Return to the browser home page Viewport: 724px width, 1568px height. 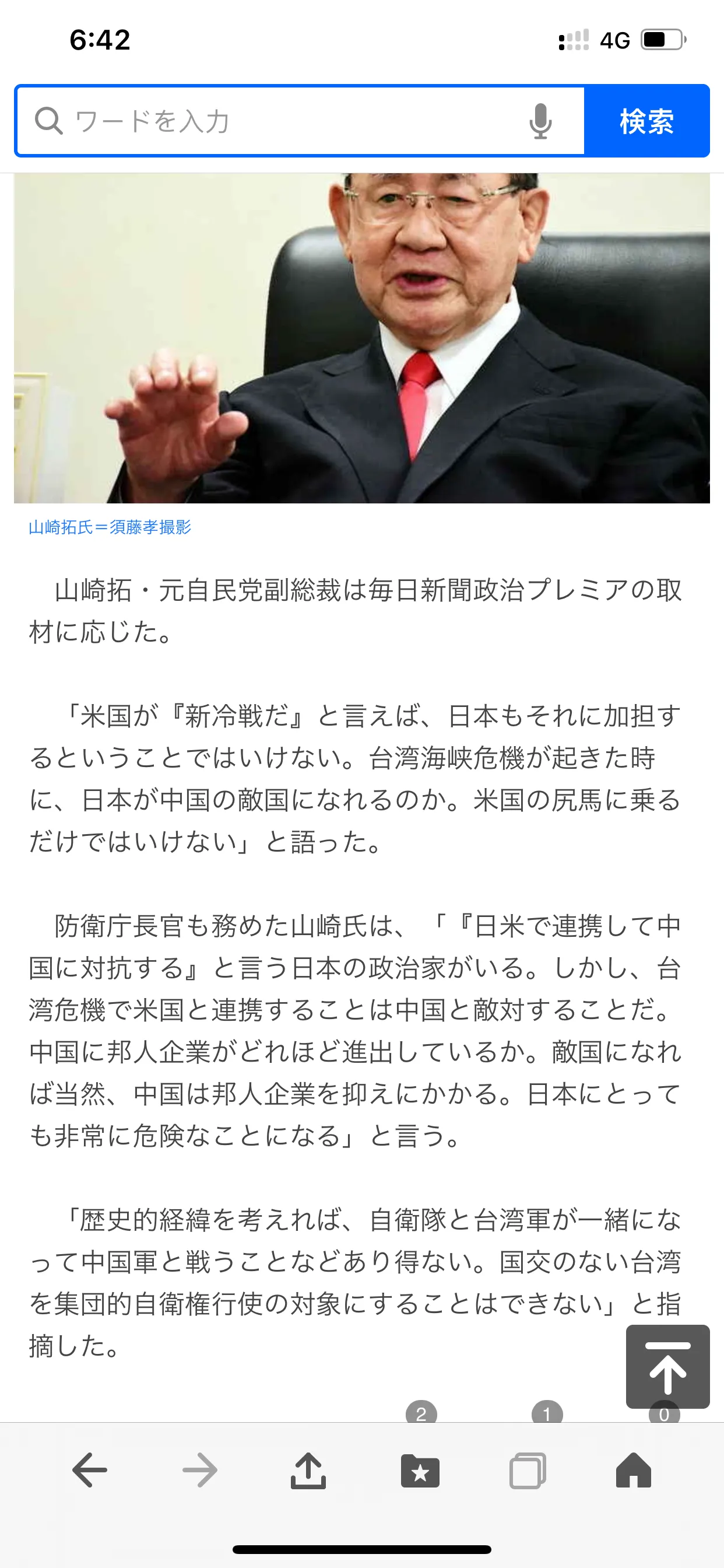pyautogui.click(x=633, y=1470)
